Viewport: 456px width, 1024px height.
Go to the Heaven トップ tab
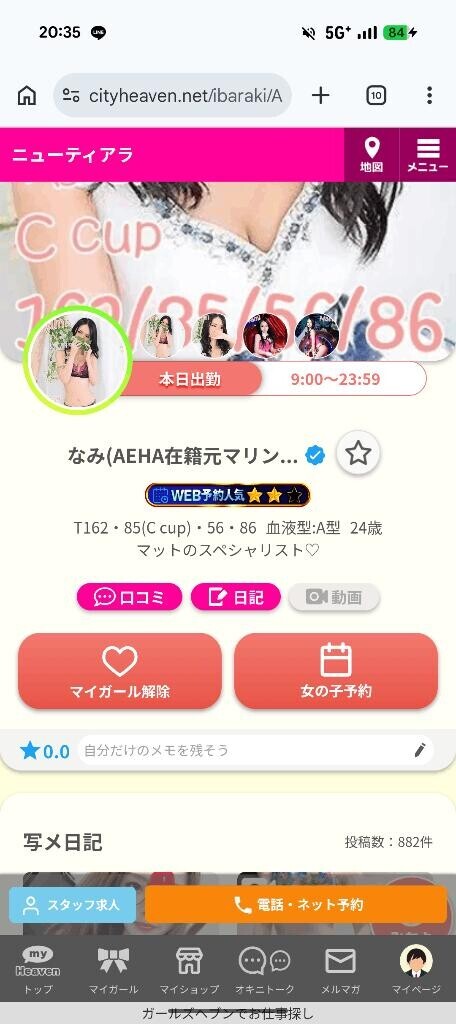[x=38, y=970]
